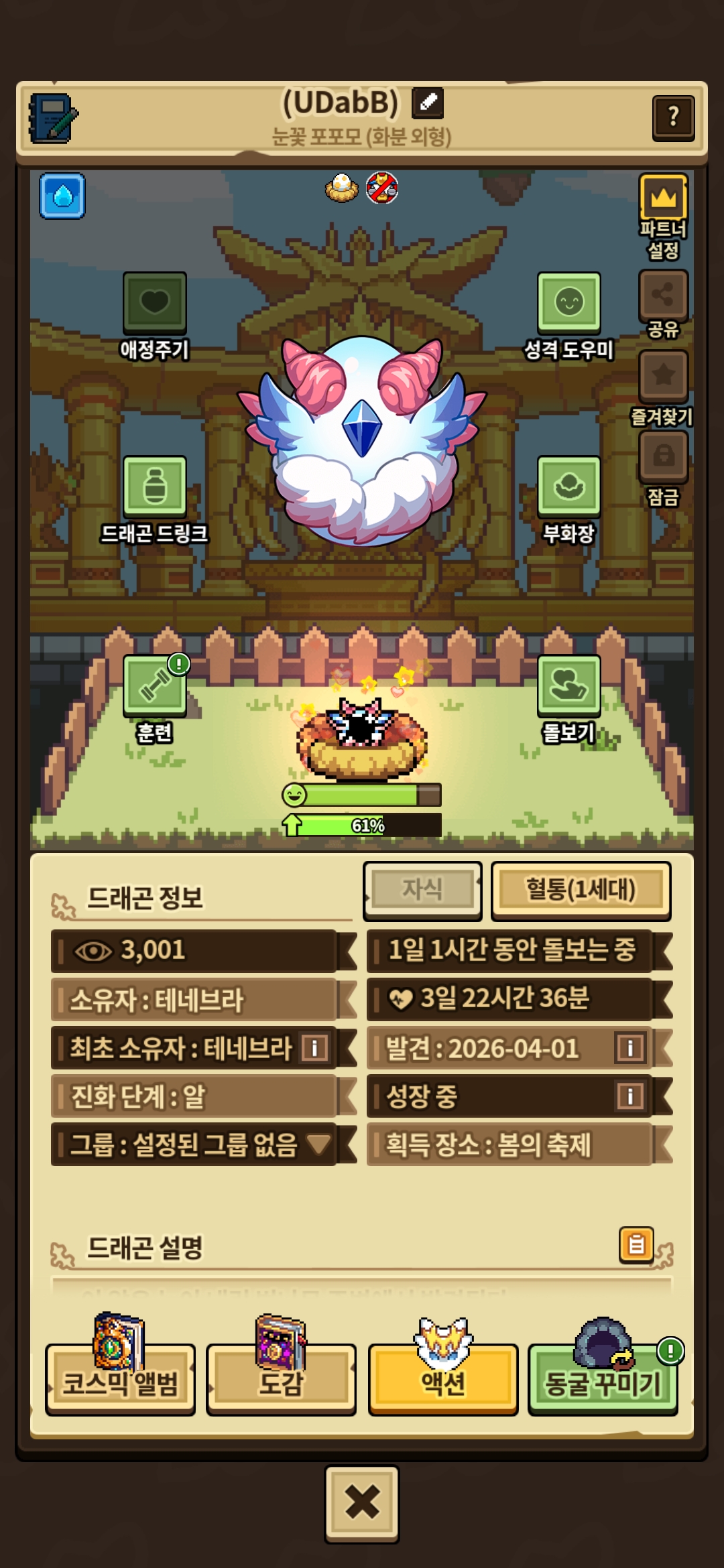Expand the 그룹 group dropdown
Screen dimensions: 724x1568
click(x=318, y=1144)
